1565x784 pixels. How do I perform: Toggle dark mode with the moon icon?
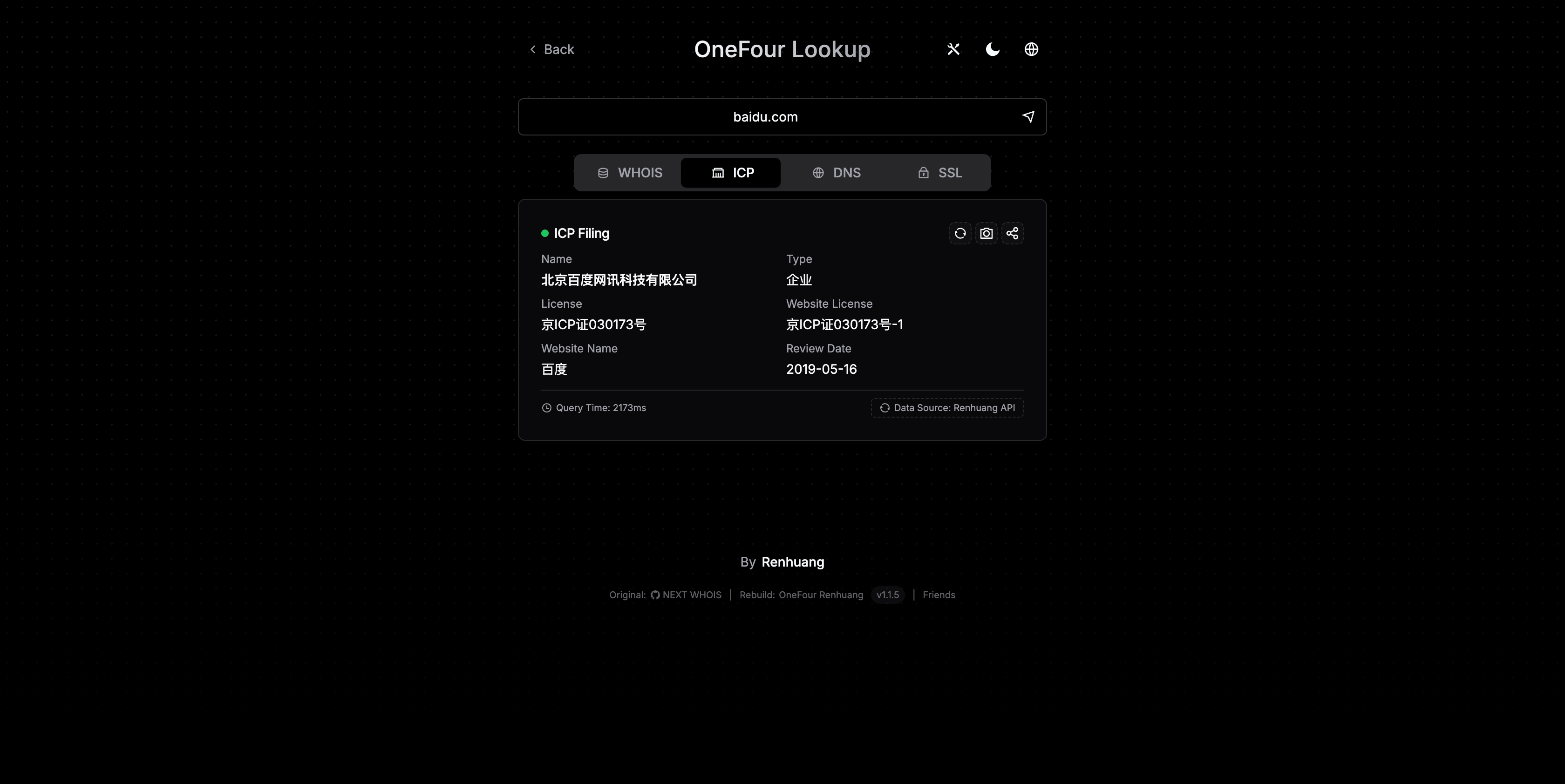click(992, 49)
